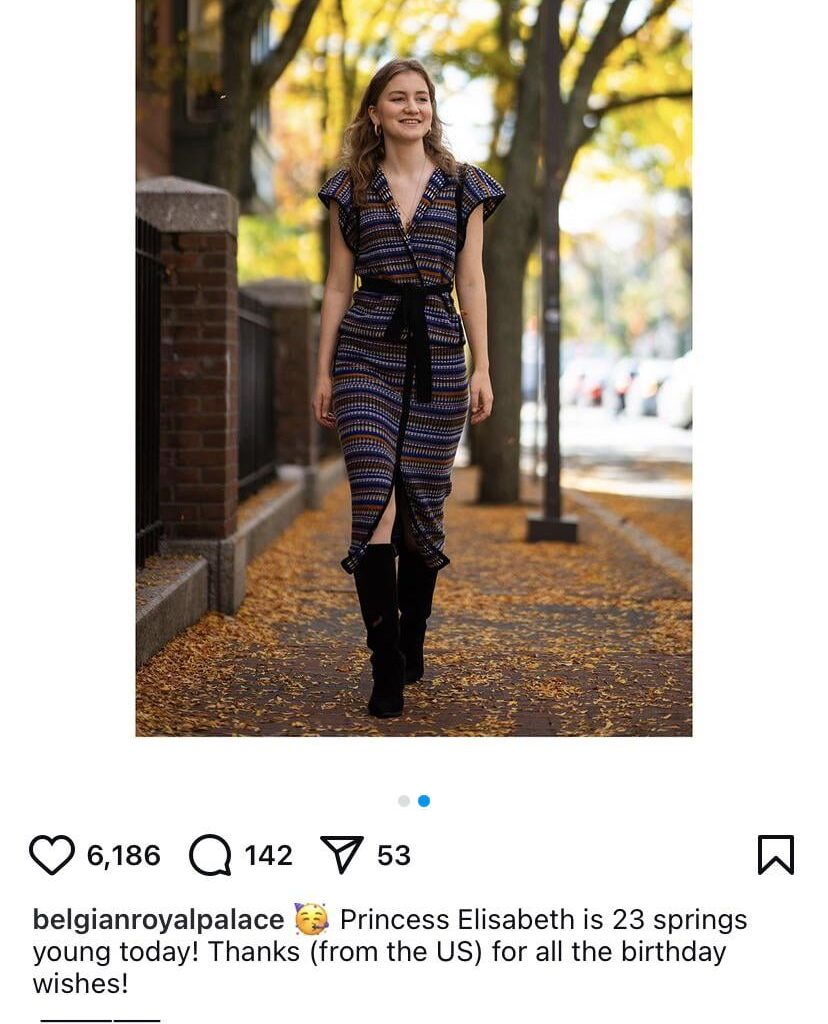Share this post via paper plane icon
Screen dimensions: 828x1024
(x=341, y=855)
